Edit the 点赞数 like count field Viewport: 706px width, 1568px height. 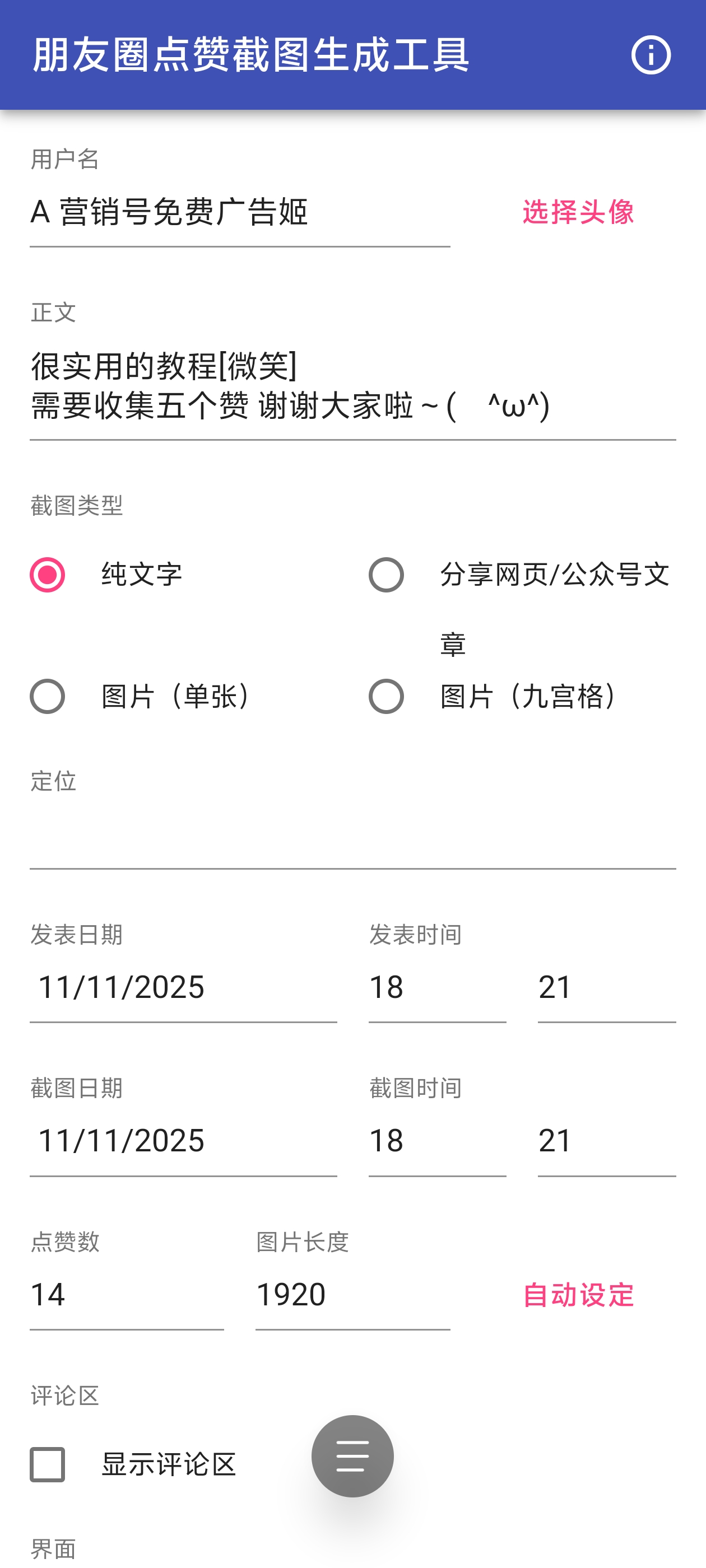[127, 1295]
